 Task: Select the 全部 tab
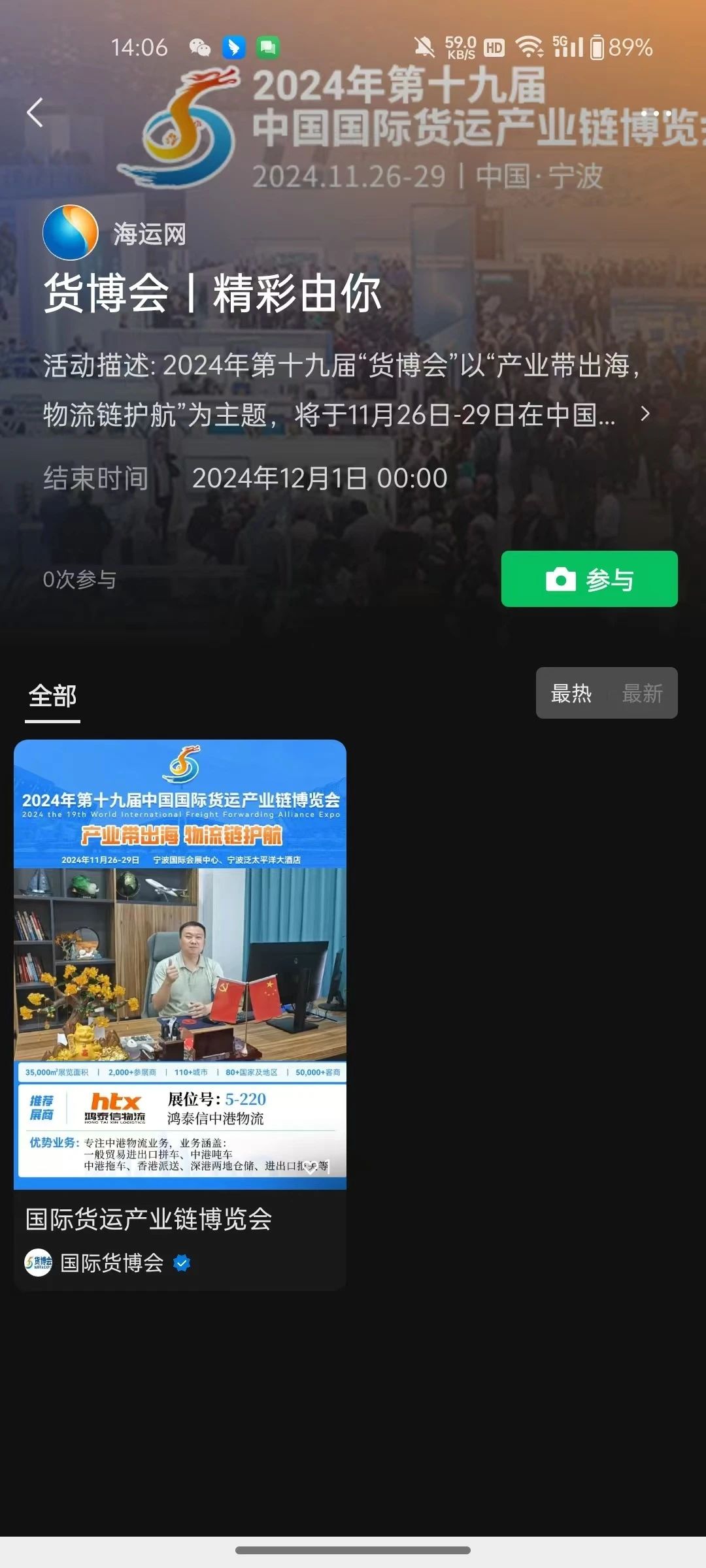click(x=52, y=696)
